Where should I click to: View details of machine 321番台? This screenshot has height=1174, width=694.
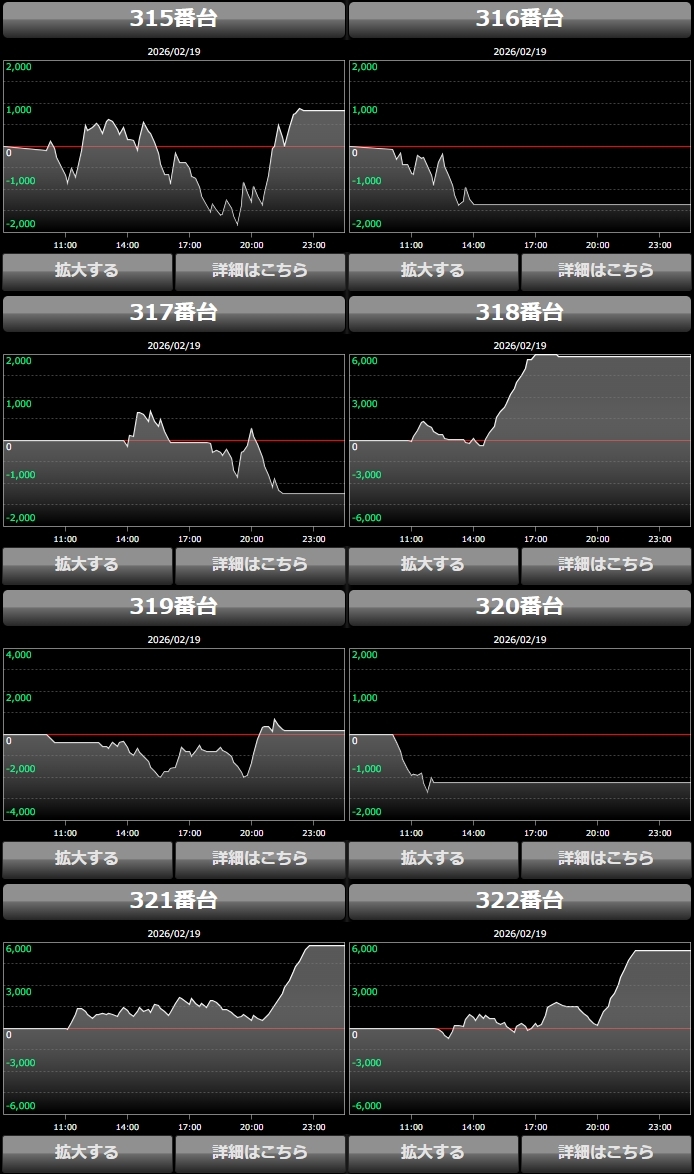pyautogui.click(x=260, y=1152)
